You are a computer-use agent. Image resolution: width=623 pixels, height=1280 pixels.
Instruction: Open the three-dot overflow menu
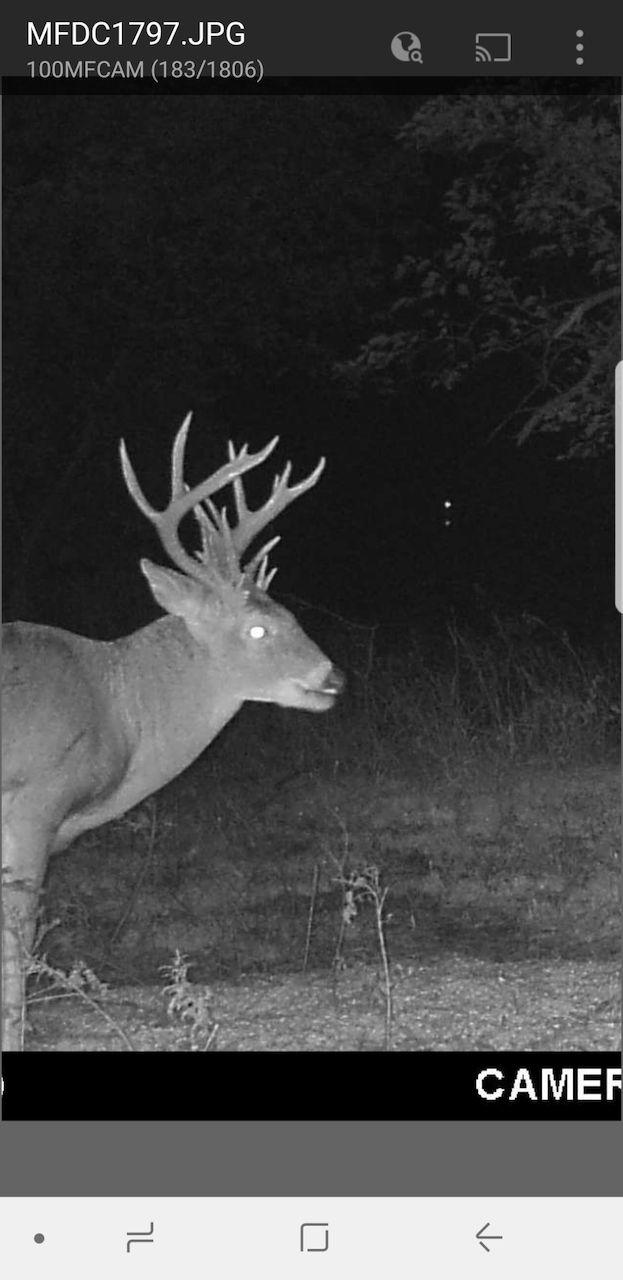coord(579,47)
